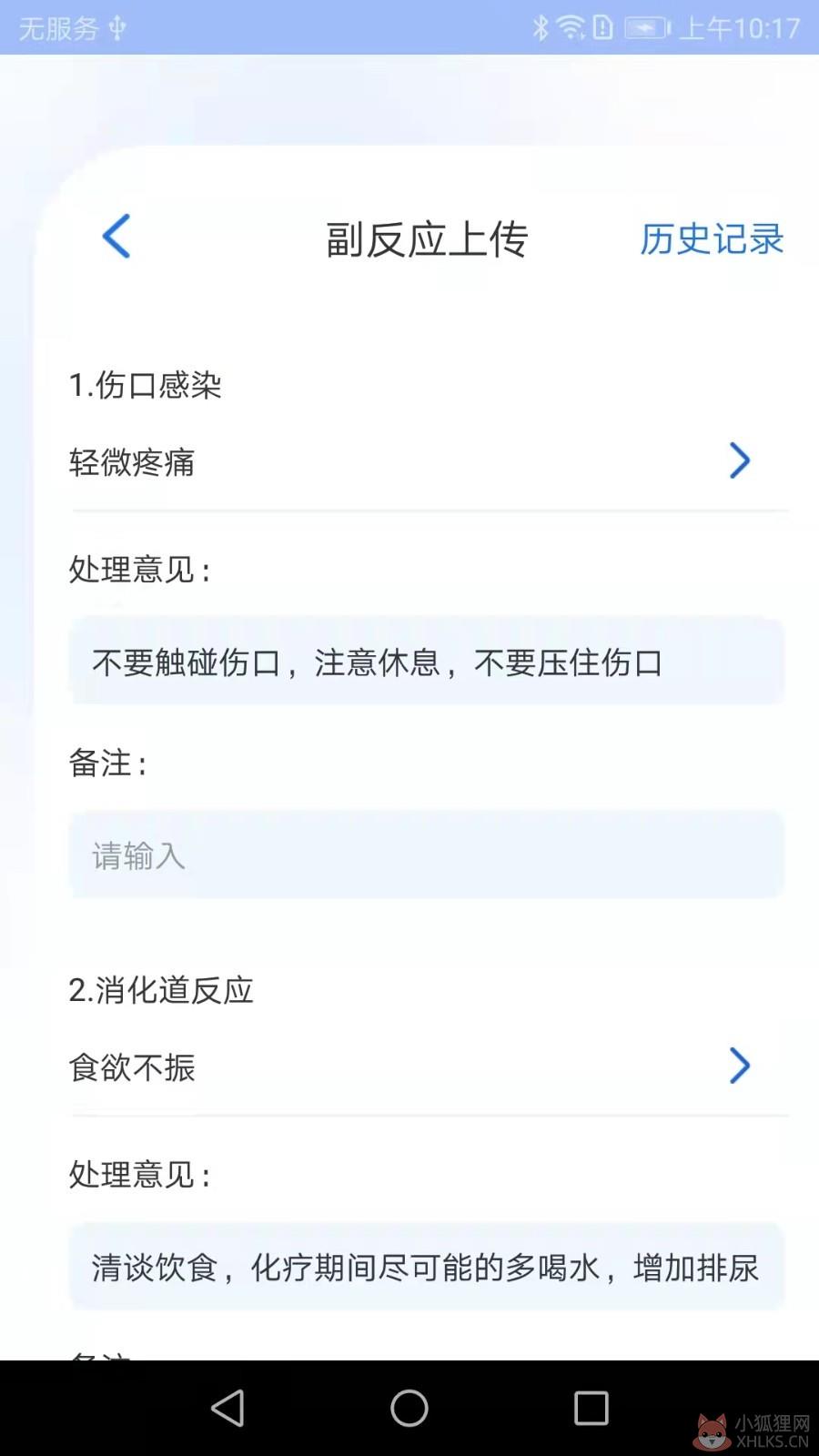819x1456 pixels.
Task: Open recent apps from navigation bar
Action: (591, 1408)
